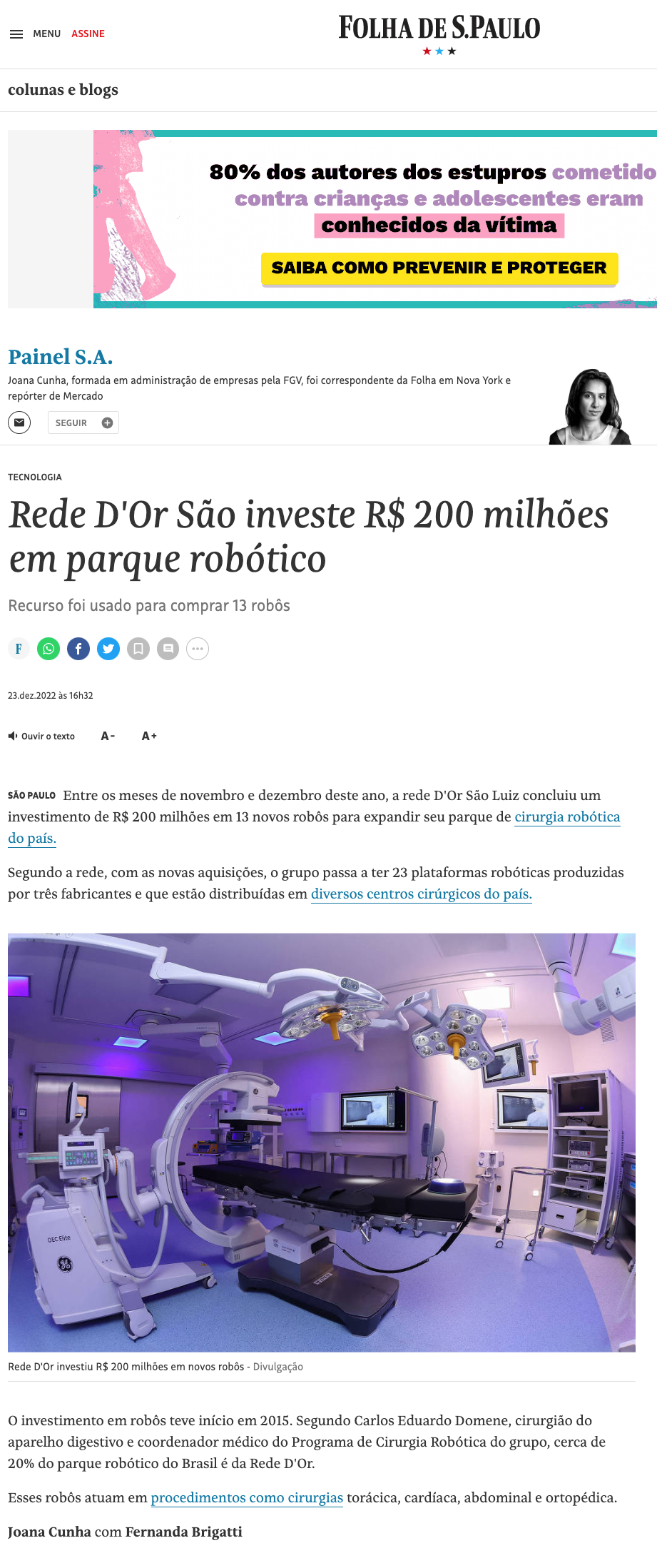Image resolution: width=657 pixels, height=1568 pixels.
Task: Decrease font size with A-
Action: 108,736
